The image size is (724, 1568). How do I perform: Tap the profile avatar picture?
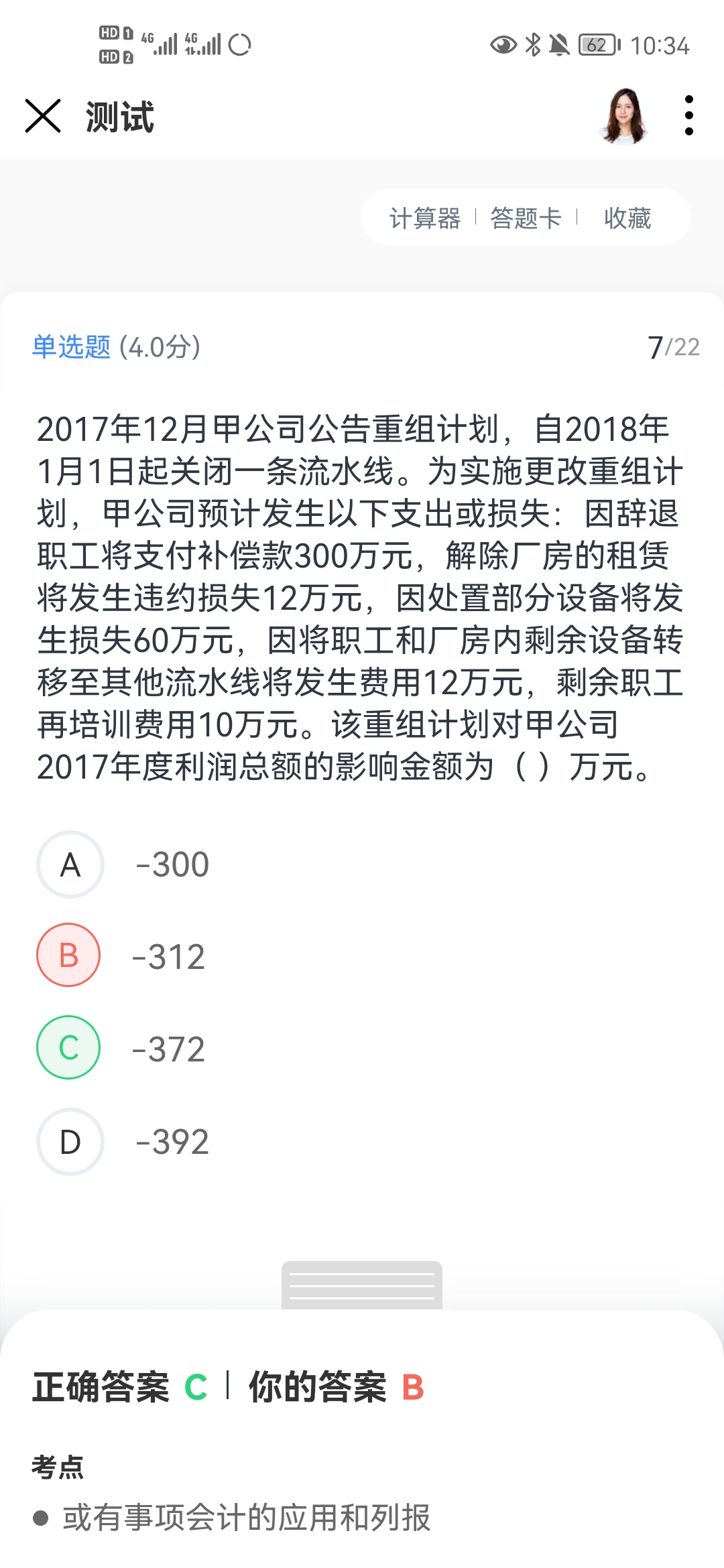pos(625,116)
